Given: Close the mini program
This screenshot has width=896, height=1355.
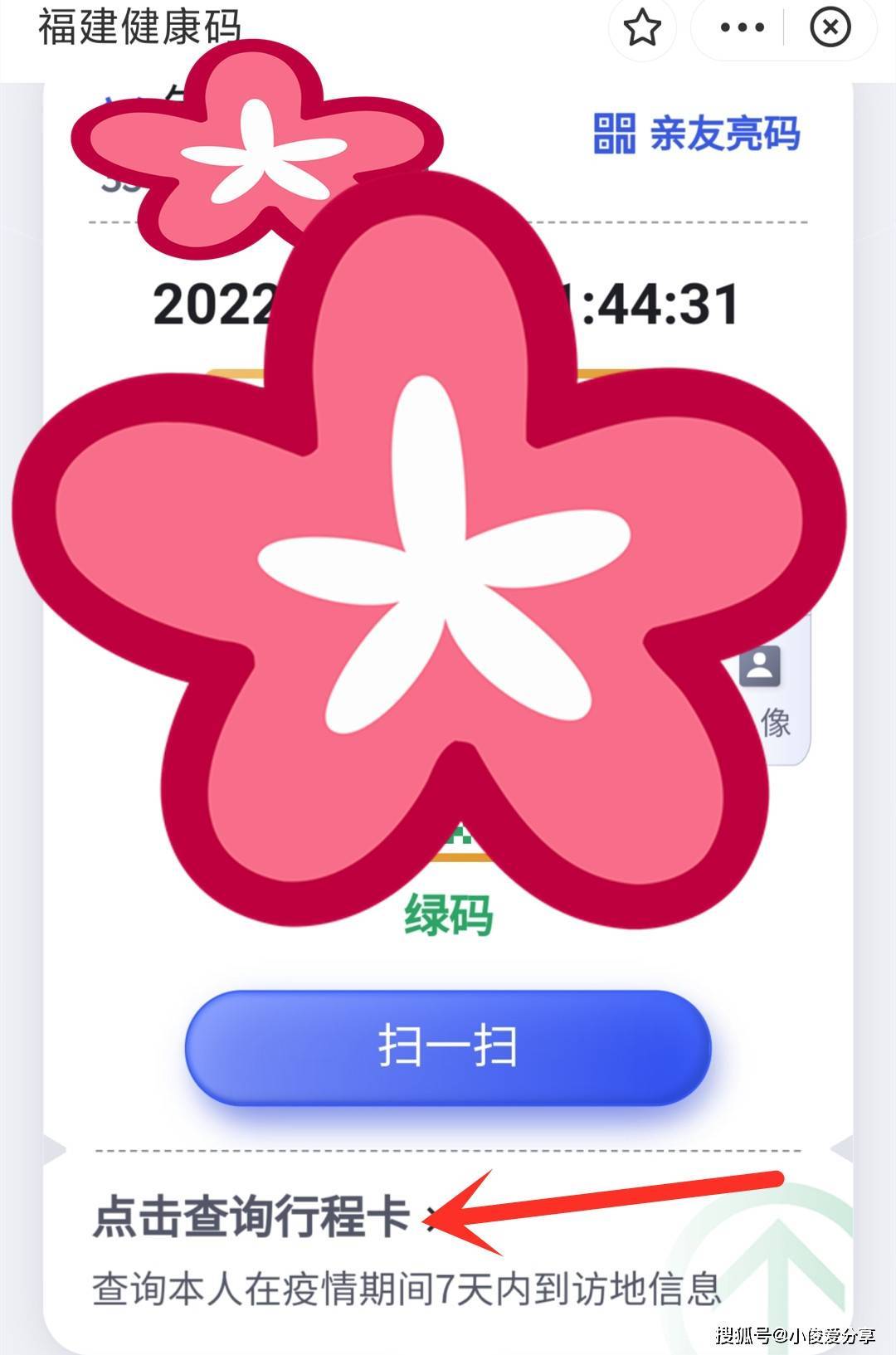Looking at the screenshot, I should coord(830,28).
